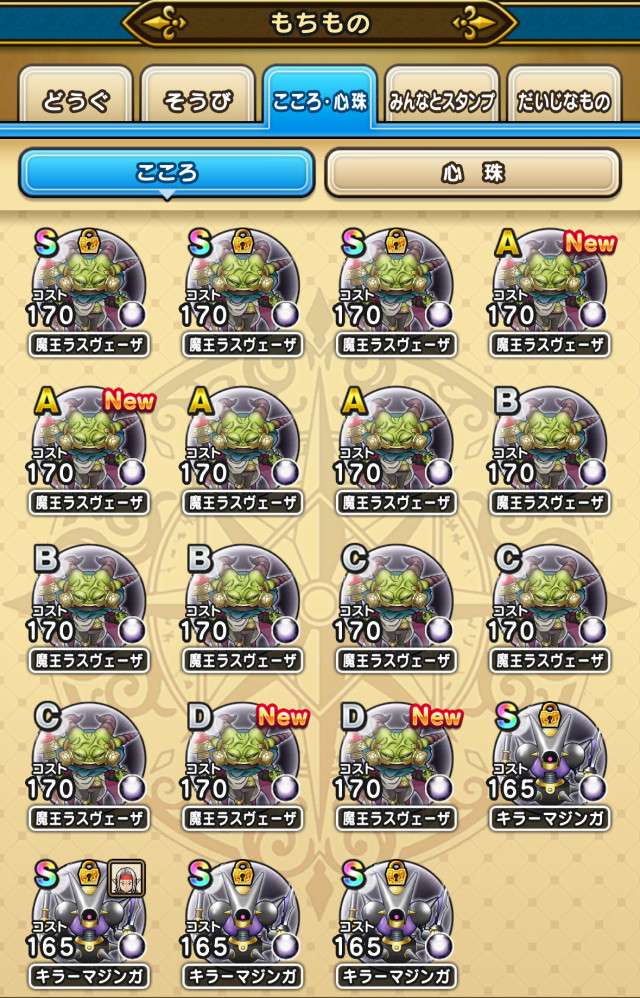Show the だいじなもの tab
Image resolution: width=640 pixels, height=998 pixels.
[x=563, y=100]
